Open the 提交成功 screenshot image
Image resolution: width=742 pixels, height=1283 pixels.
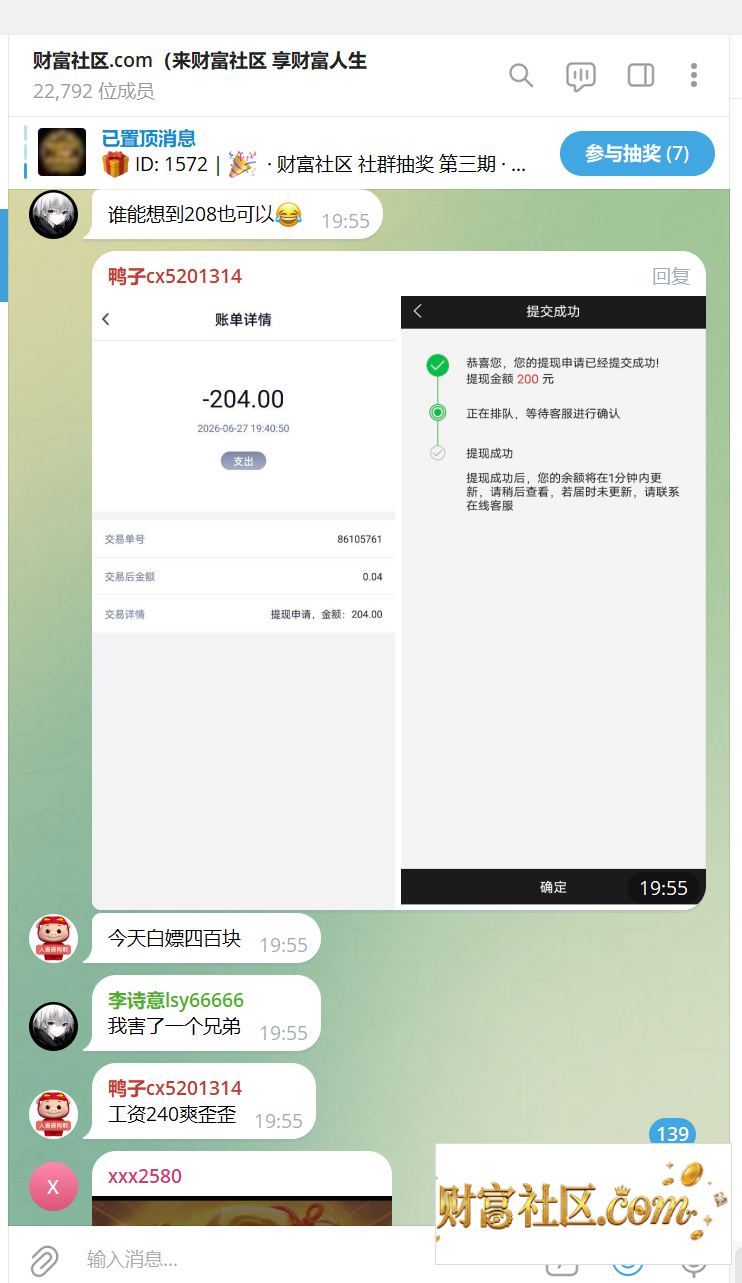[x=553, y=600]
